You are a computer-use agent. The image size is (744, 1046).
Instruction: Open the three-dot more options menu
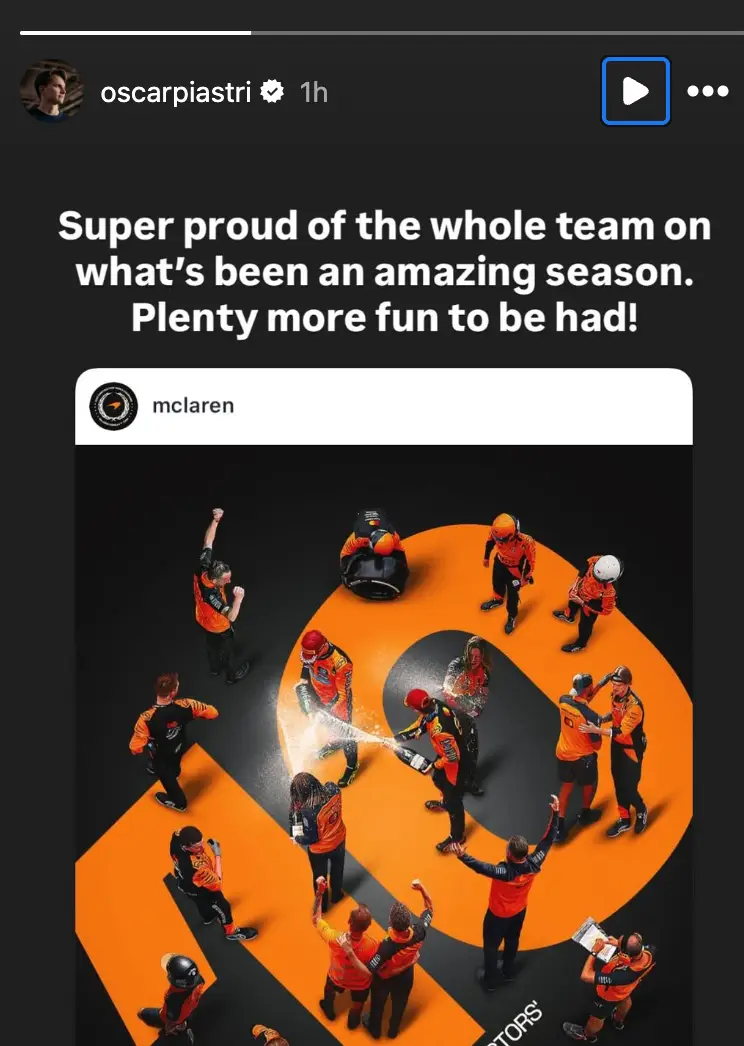click(708, 92)
